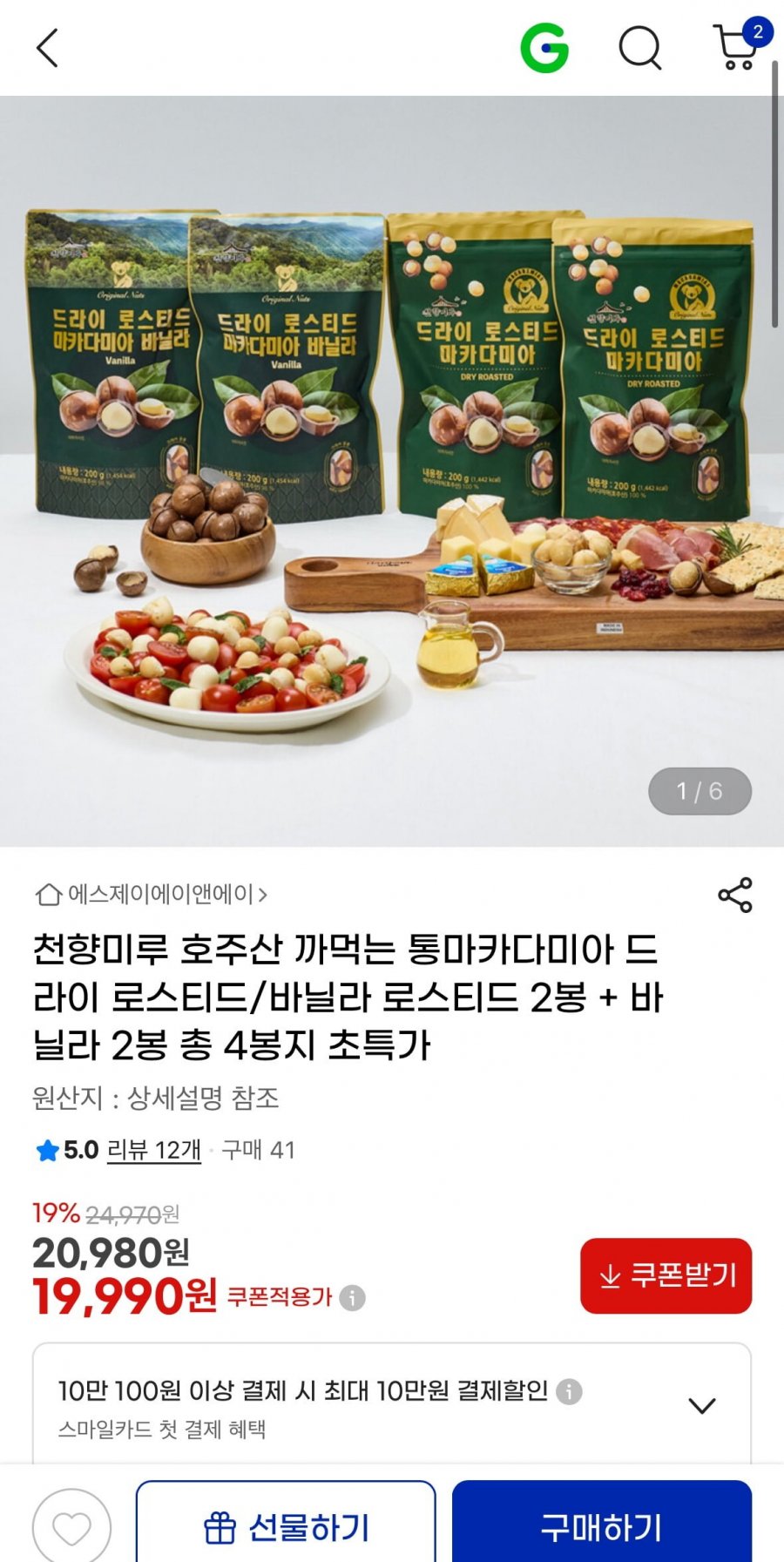Expand the 스마일카드 payment discount section

pyautogui.click(x=701, y=1405)
